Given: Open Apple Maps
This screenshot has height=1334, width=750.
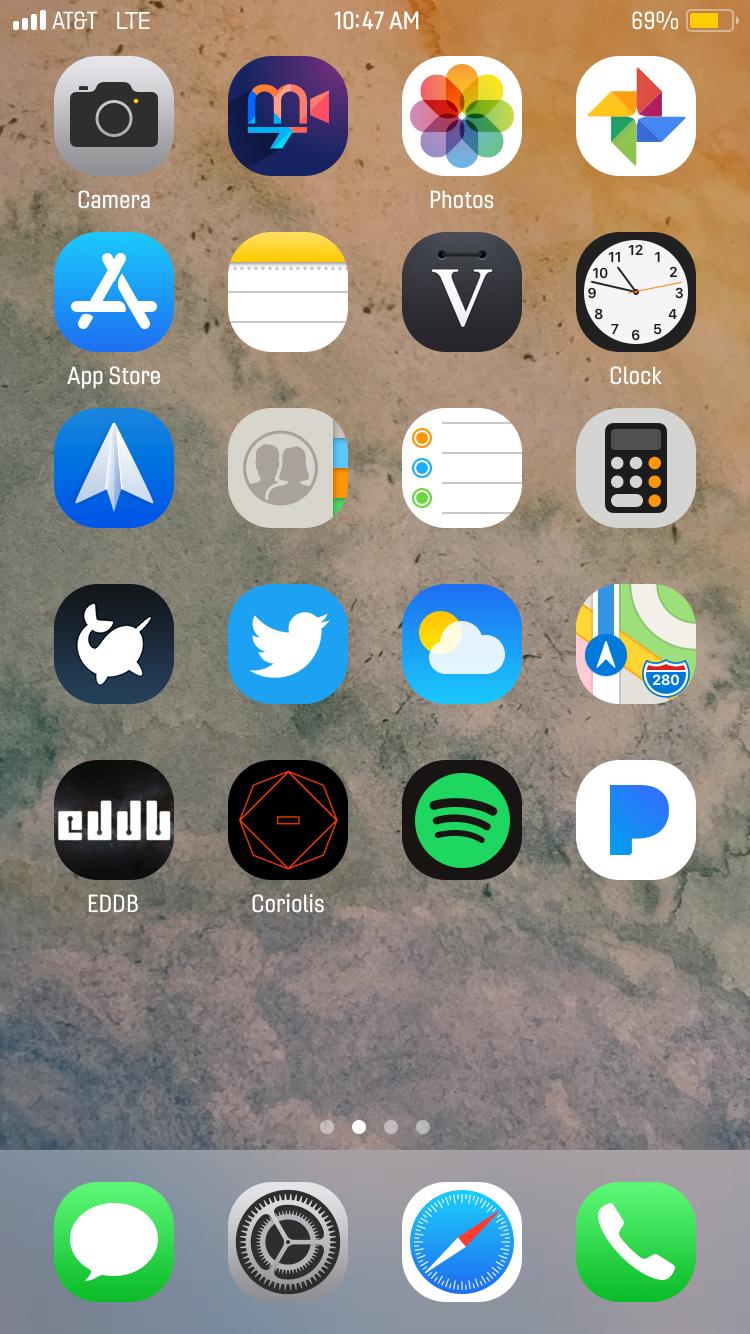Looking at the screenshot, I should (635, 644).
